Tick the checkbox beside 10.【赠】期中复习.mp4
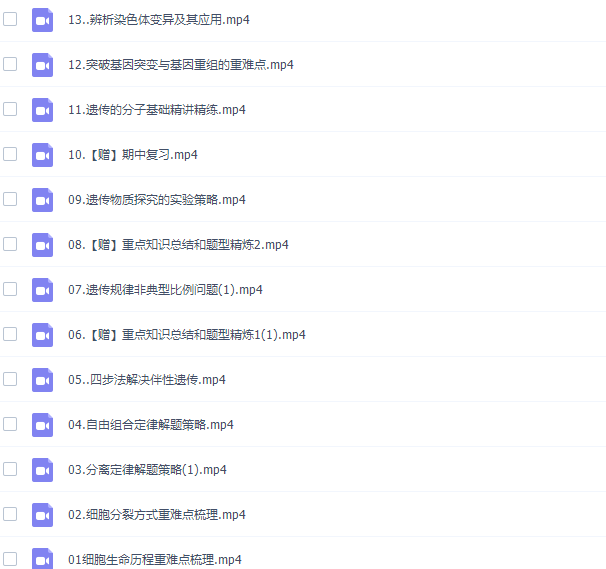The image size is (606, 569). [x=10, y=154]
